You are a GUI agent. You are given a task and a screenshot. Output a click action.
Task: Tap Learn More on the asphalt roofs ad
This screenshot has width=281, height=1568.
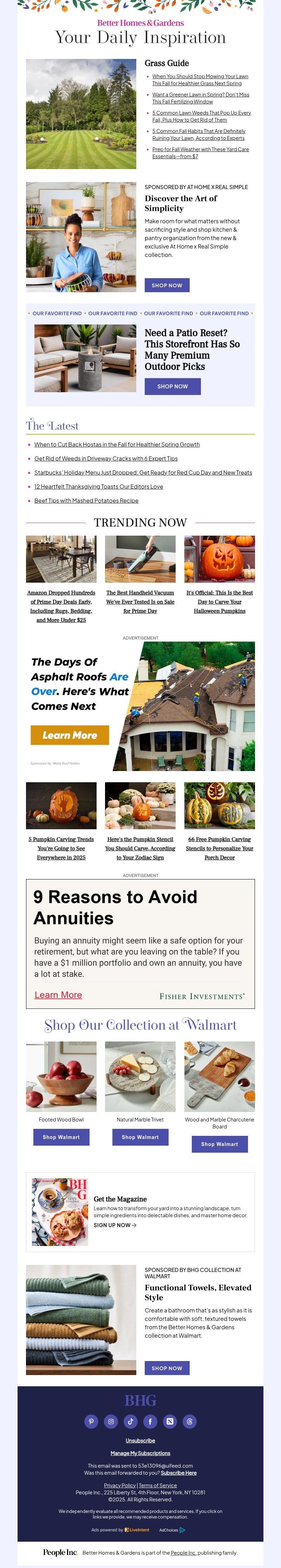[x=70, y=735]
